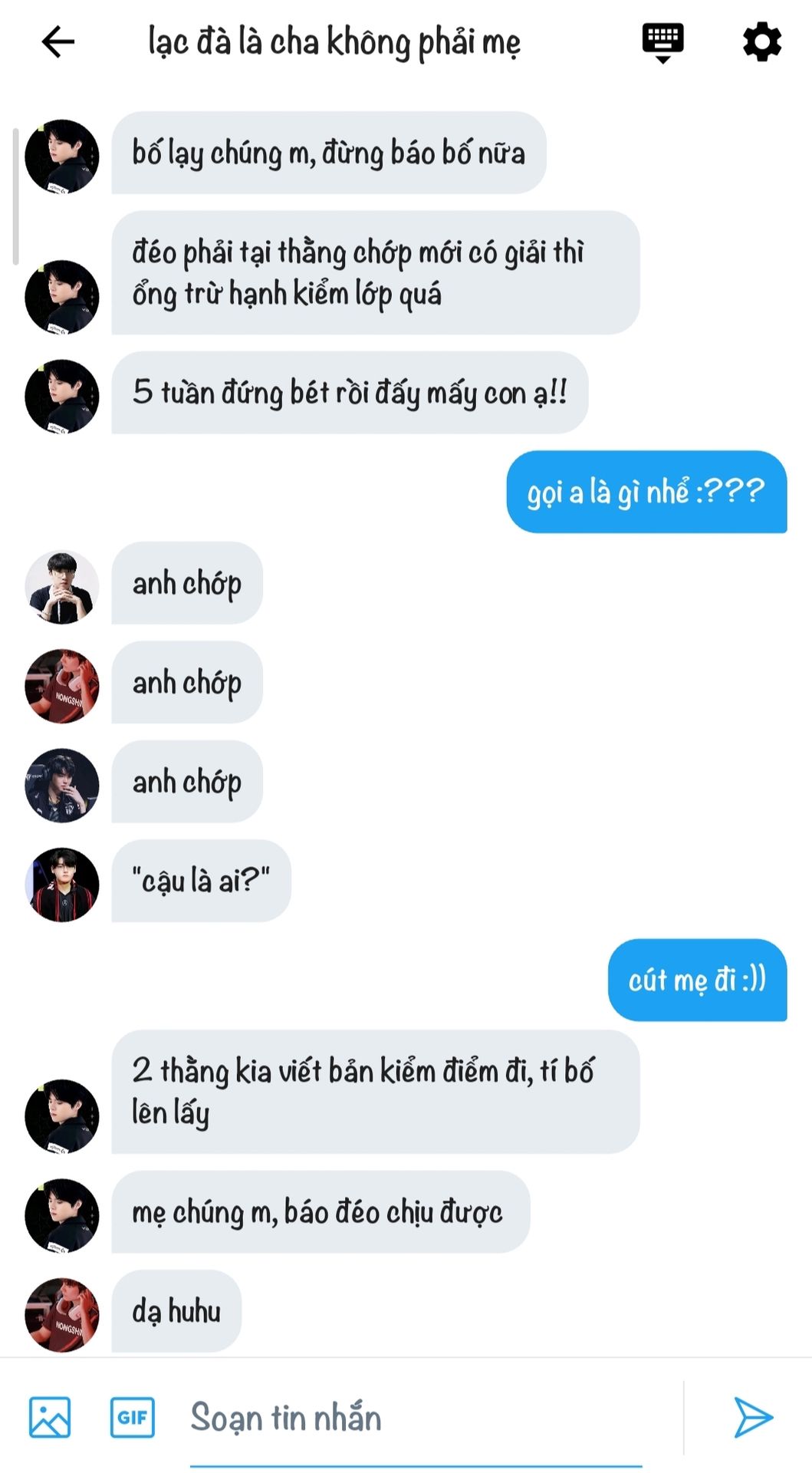This screenshot has height=1473, width=812.
Task: Go back using the arrow icon
Action: click(x=58, y=41)
